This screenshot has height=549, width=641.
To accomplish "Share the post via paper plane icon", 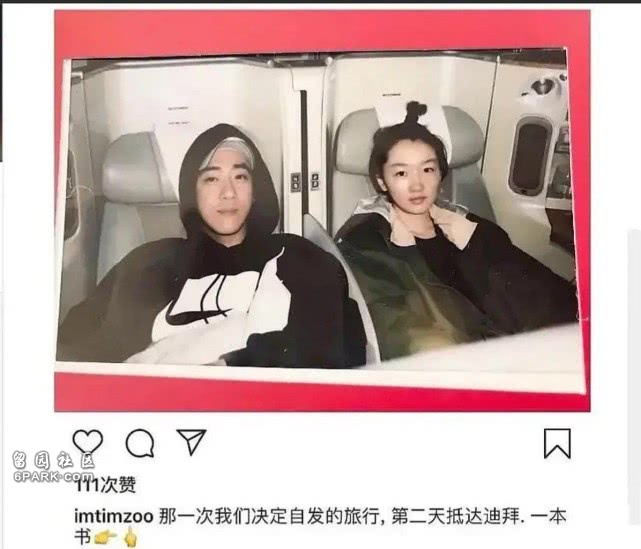I will tap(191, 441).
